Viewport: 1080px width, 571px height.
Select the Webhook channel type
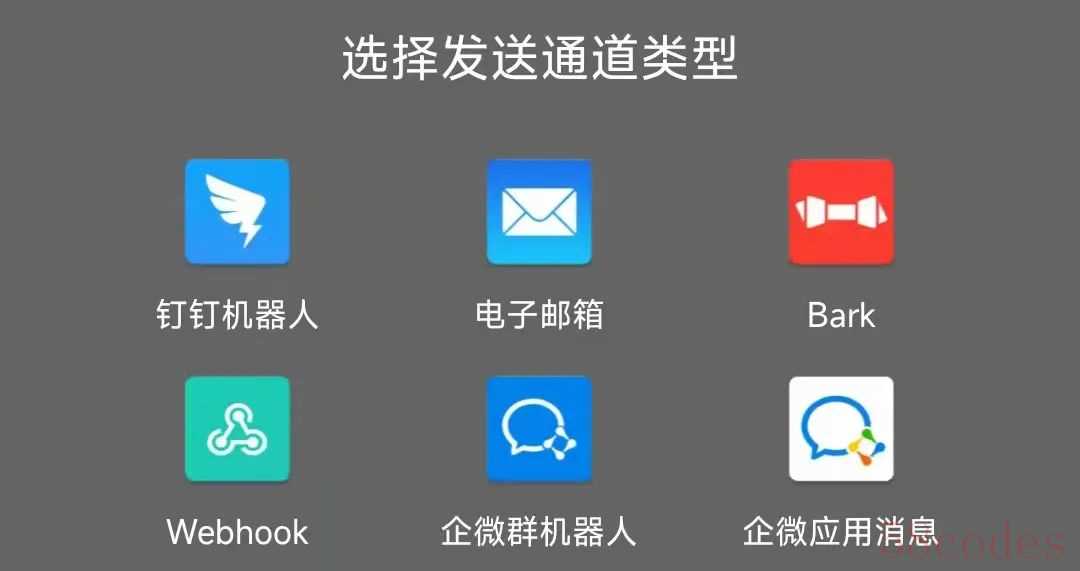pos(237,429)
